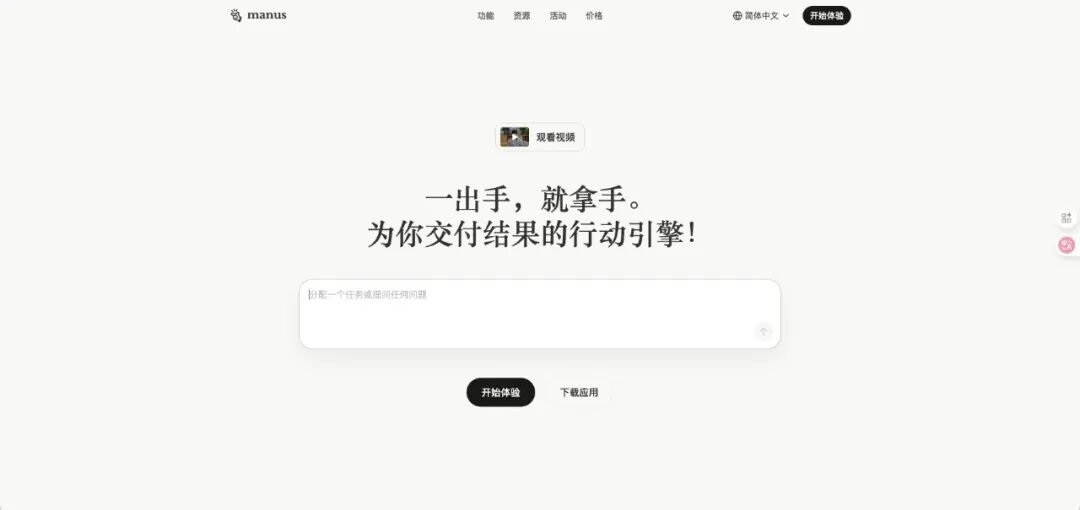
Task: Tap 开始体验 in the top bar
Action: (x=826, y=16)
